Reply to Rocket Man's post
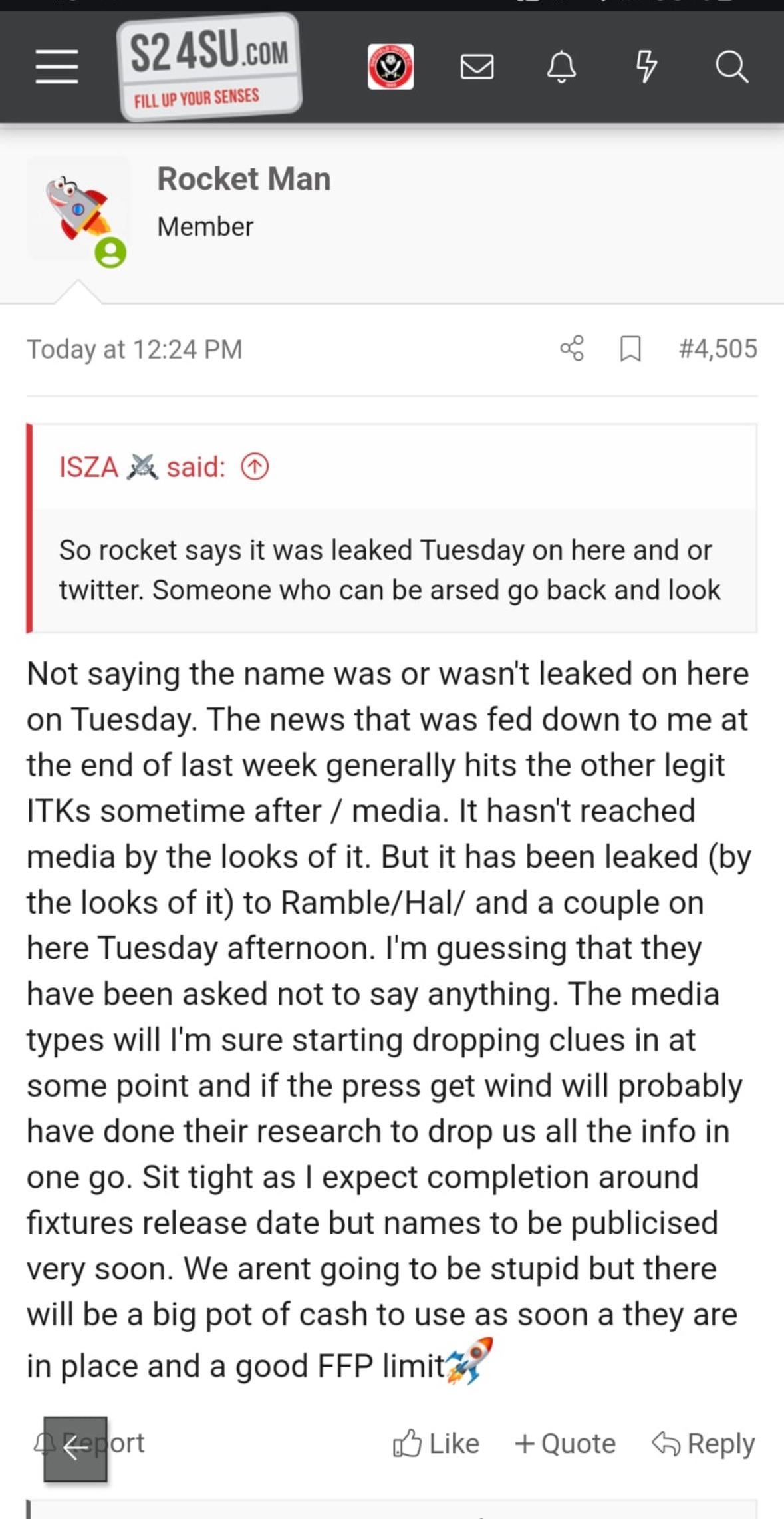The width and height of the screenshot is (784, 1519). [704, 1444]
